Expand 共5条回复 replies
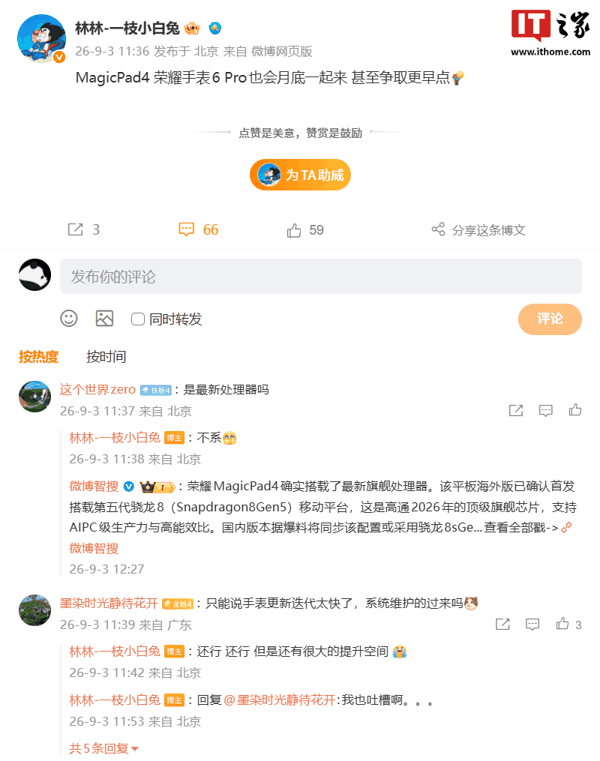Image resolution: width=600 pixels, height=761 pixels. [103, 748]
